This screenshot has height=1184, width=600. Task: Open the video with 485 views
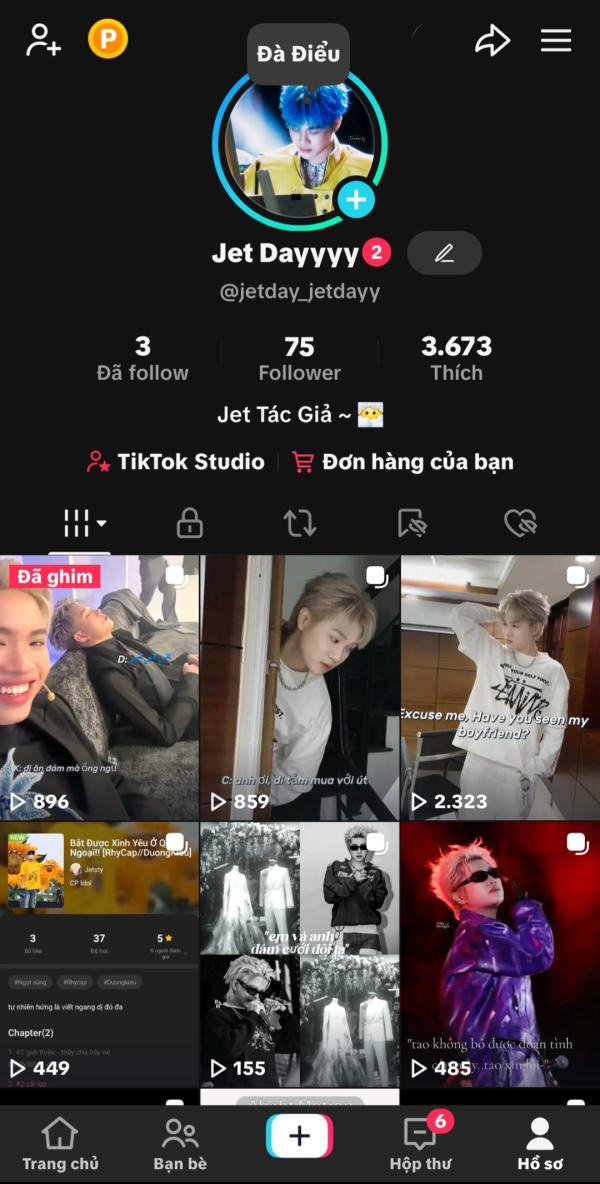(x=500, y=955)
